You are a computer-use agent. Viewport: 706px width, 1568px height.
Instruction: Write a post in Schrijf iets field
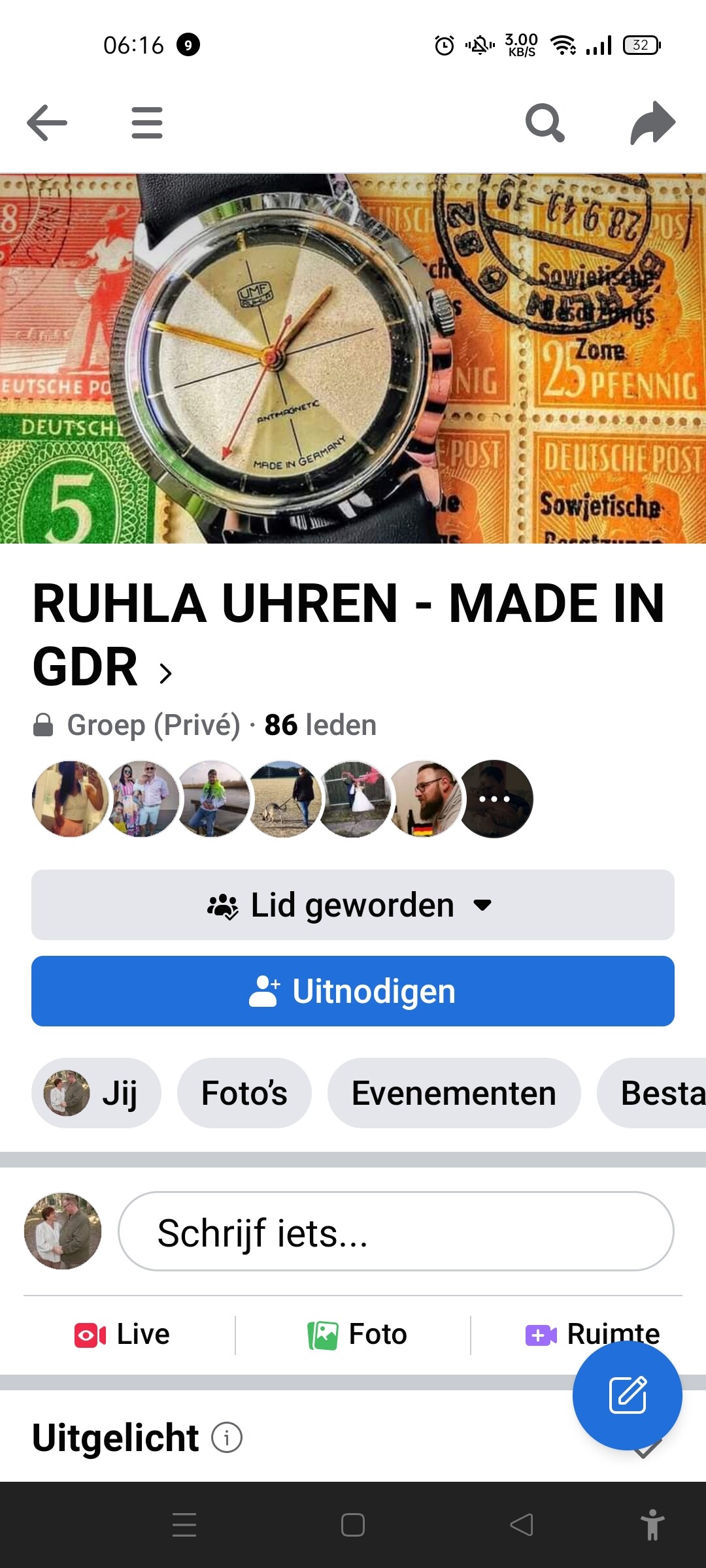pyautogui.click(x=396, y=1232)
